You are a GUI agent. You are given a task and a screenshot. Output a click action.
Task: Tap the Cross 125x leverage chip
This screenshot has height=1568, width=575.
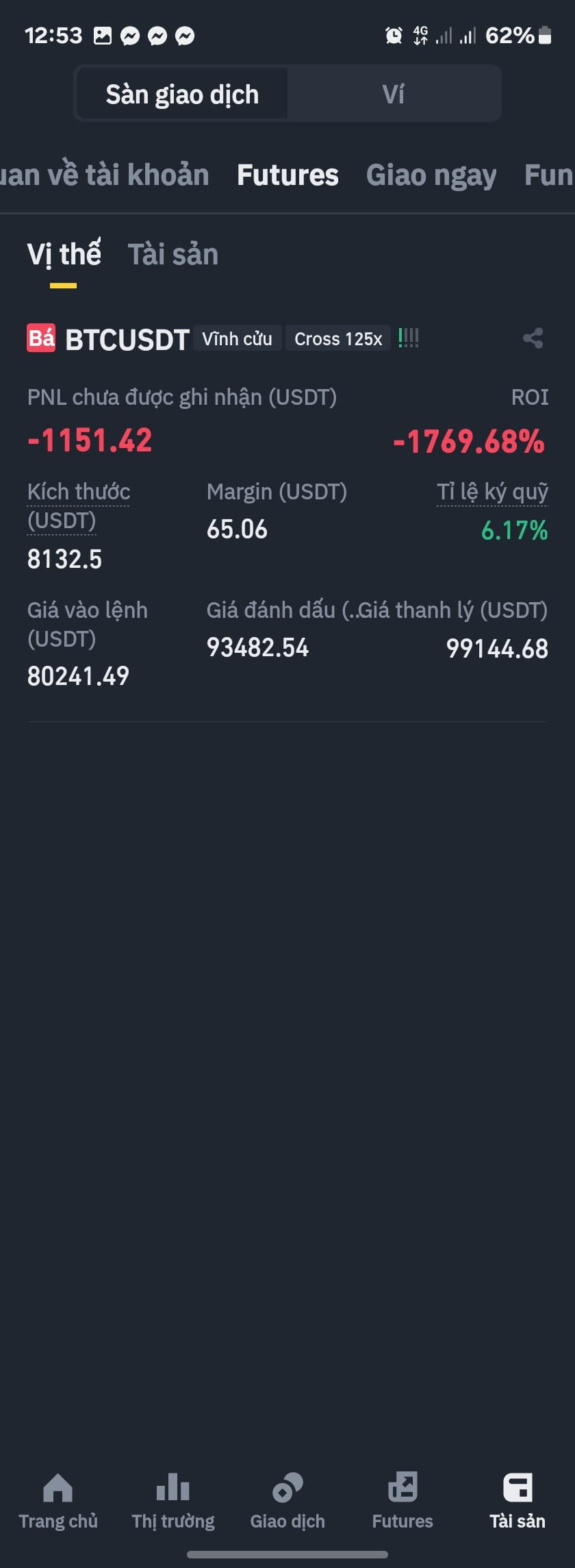pyautogui.click(x=338, y=338)
